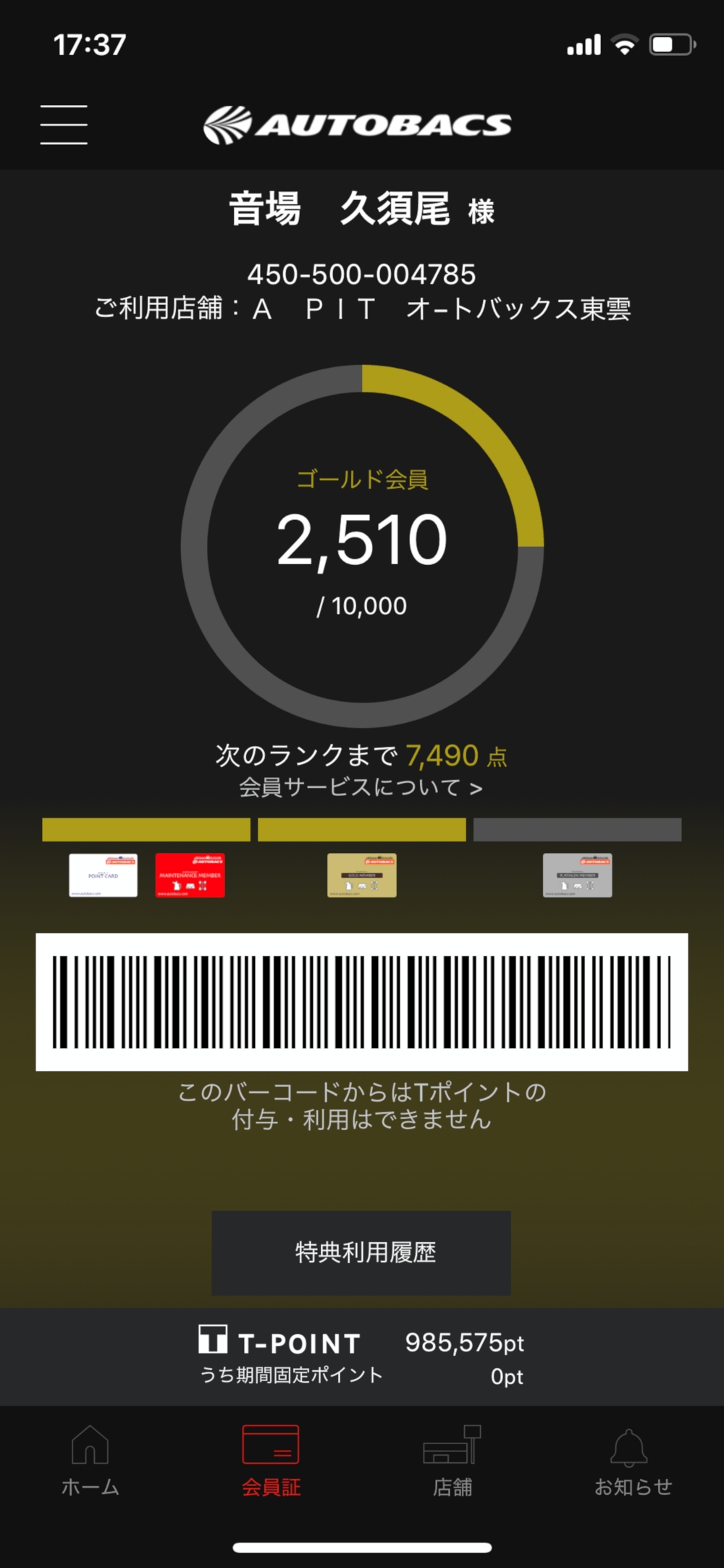Switch to the ホーム tab

(x=90, y=1461)
